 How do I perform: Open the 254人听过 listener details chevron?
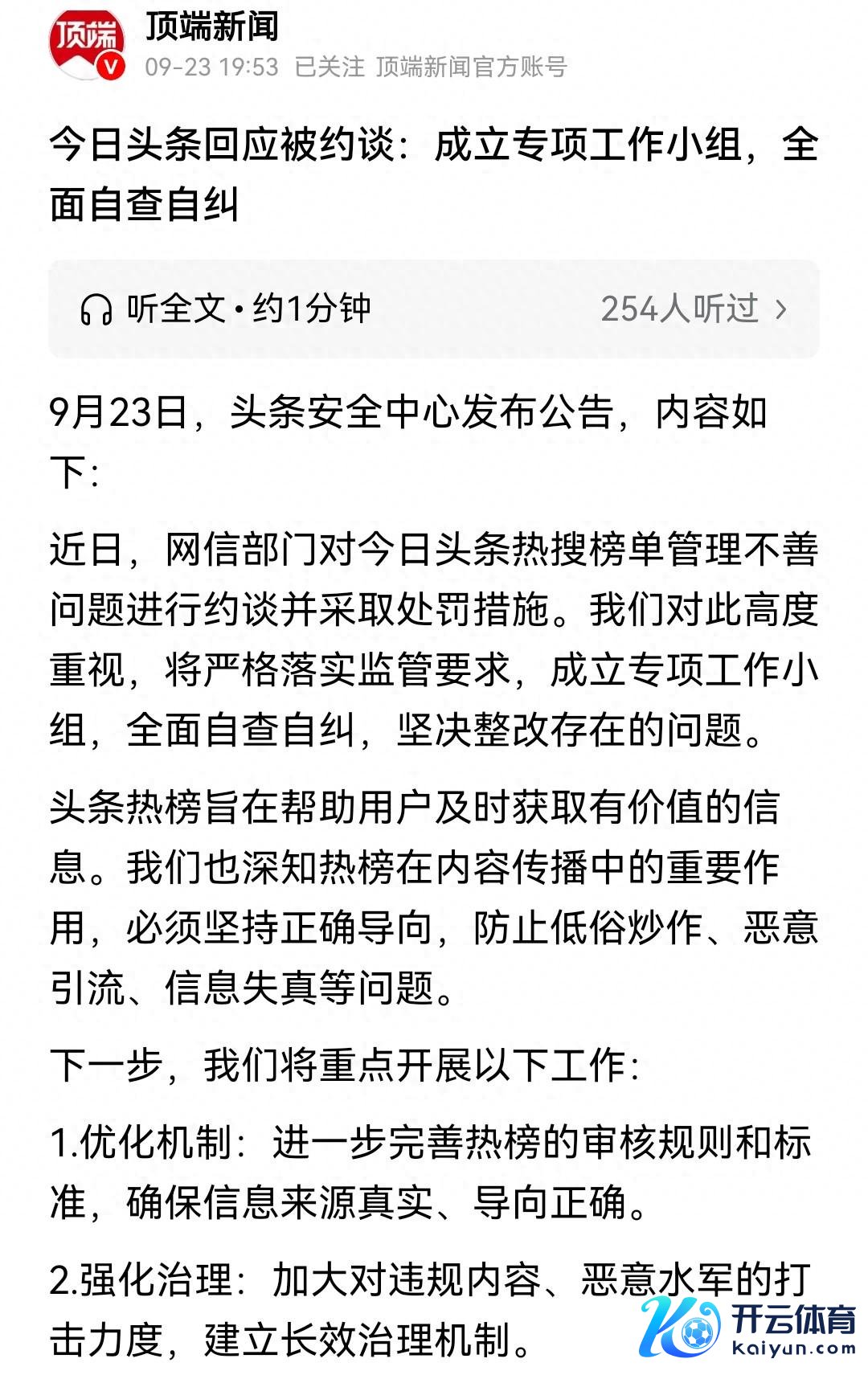[780, 309]
